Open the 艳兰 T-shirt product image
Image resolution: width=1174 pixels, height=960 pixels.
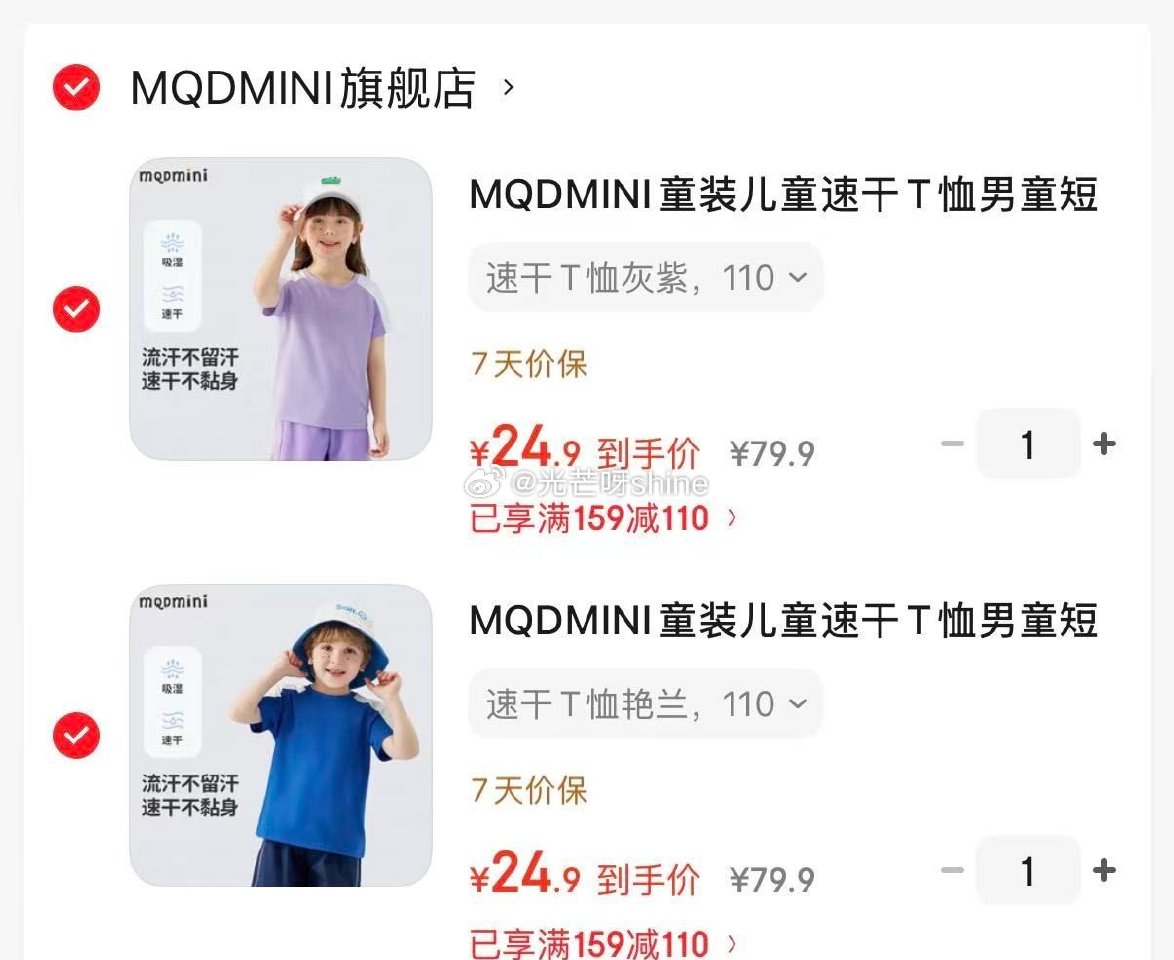point(281,736)
